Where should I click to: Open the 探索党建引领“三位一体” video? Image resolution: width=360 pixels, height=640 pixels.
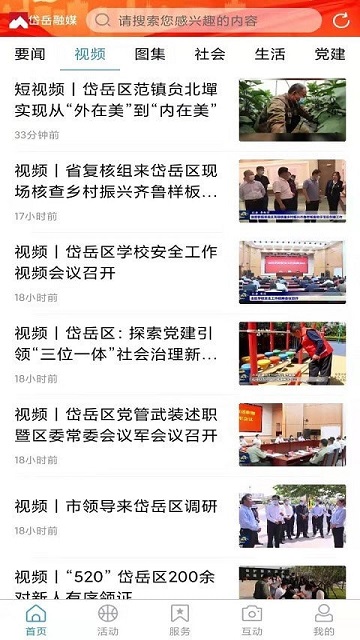[x=180, y=354]
